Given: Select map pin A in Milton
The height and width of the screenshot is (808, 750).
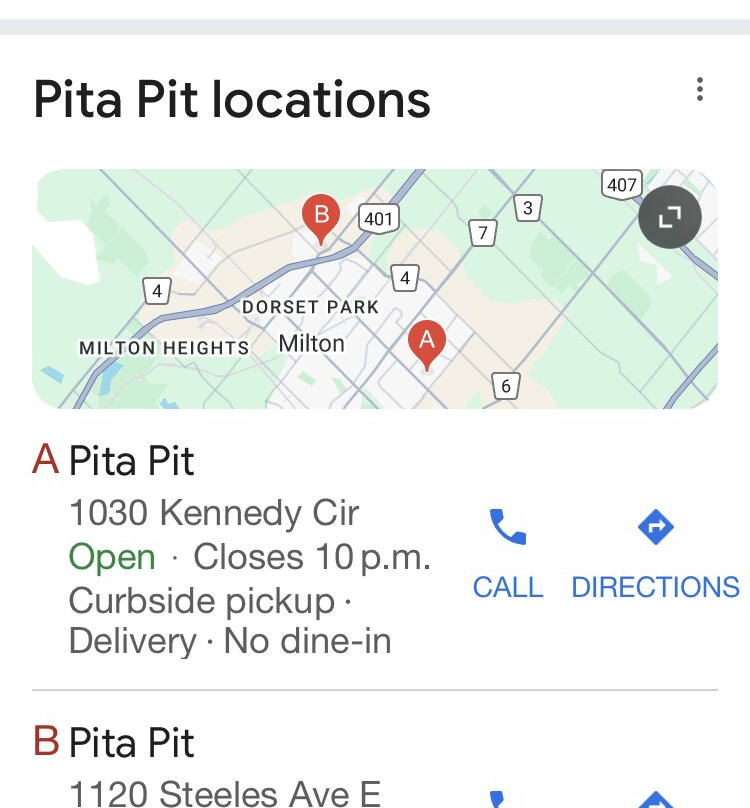Looking at the screenshot, I should 427,343.
